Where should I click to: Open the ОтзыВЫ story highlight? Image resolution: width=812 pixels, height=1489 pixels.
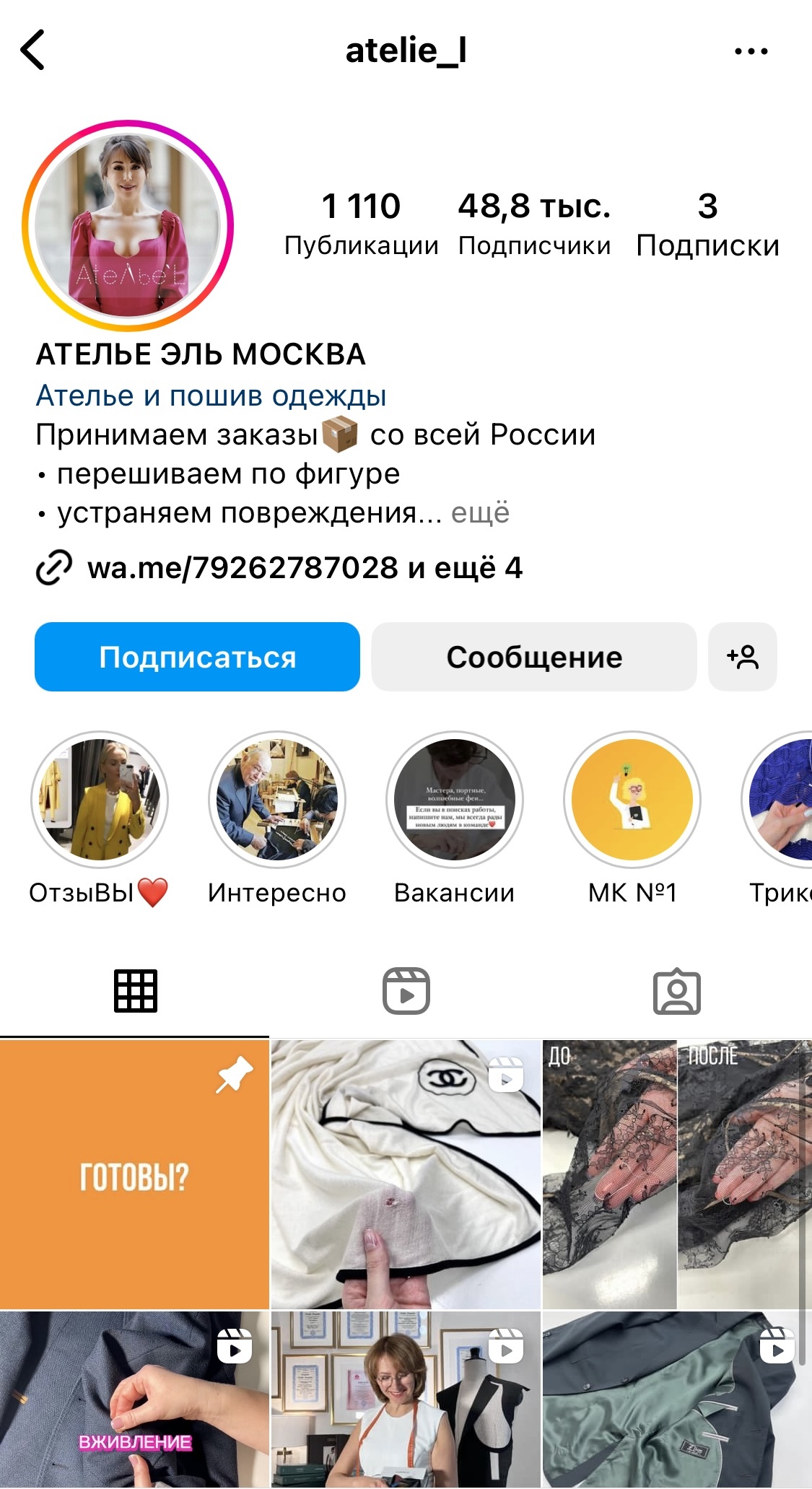100,800
